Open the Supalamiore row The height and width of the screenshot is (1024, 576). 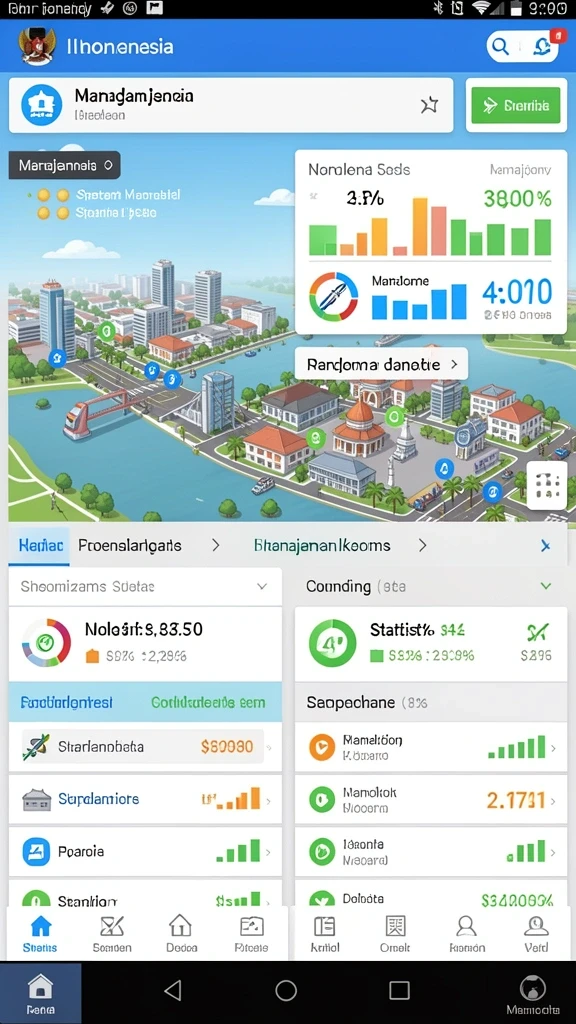click(x=145, y=799)
